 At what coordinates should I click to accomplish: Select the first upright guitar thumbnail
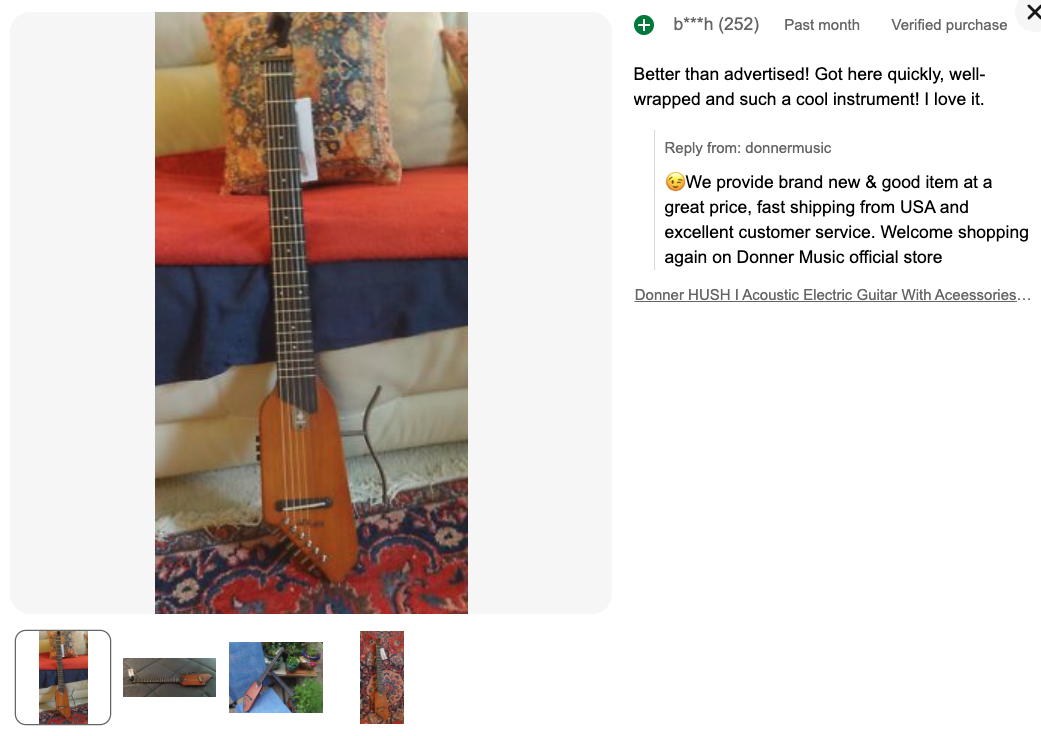click(63, 677)
